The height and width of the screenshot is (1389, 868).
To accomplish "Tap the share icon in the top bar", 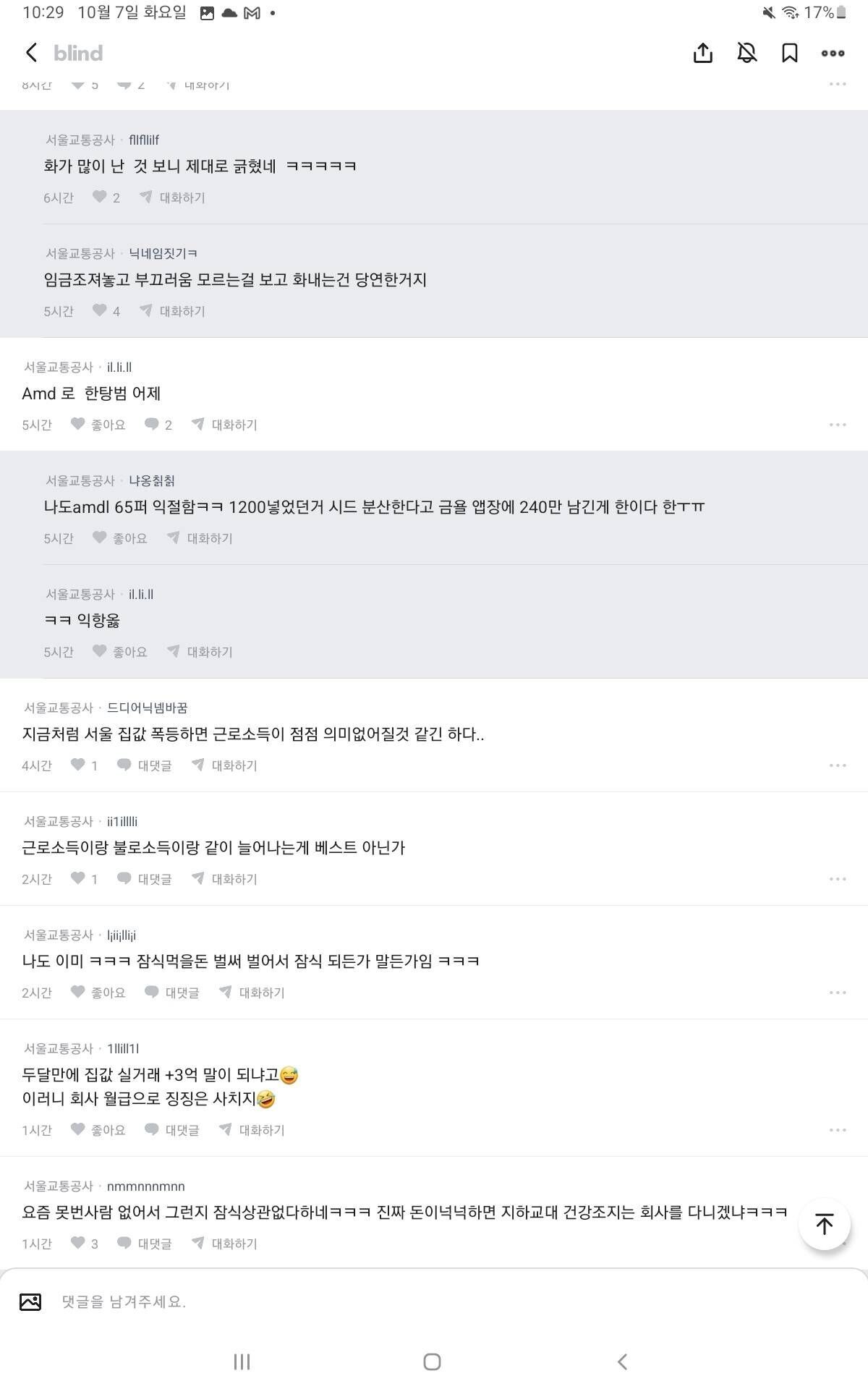I will pyautogui.click(x=702, y=52).
